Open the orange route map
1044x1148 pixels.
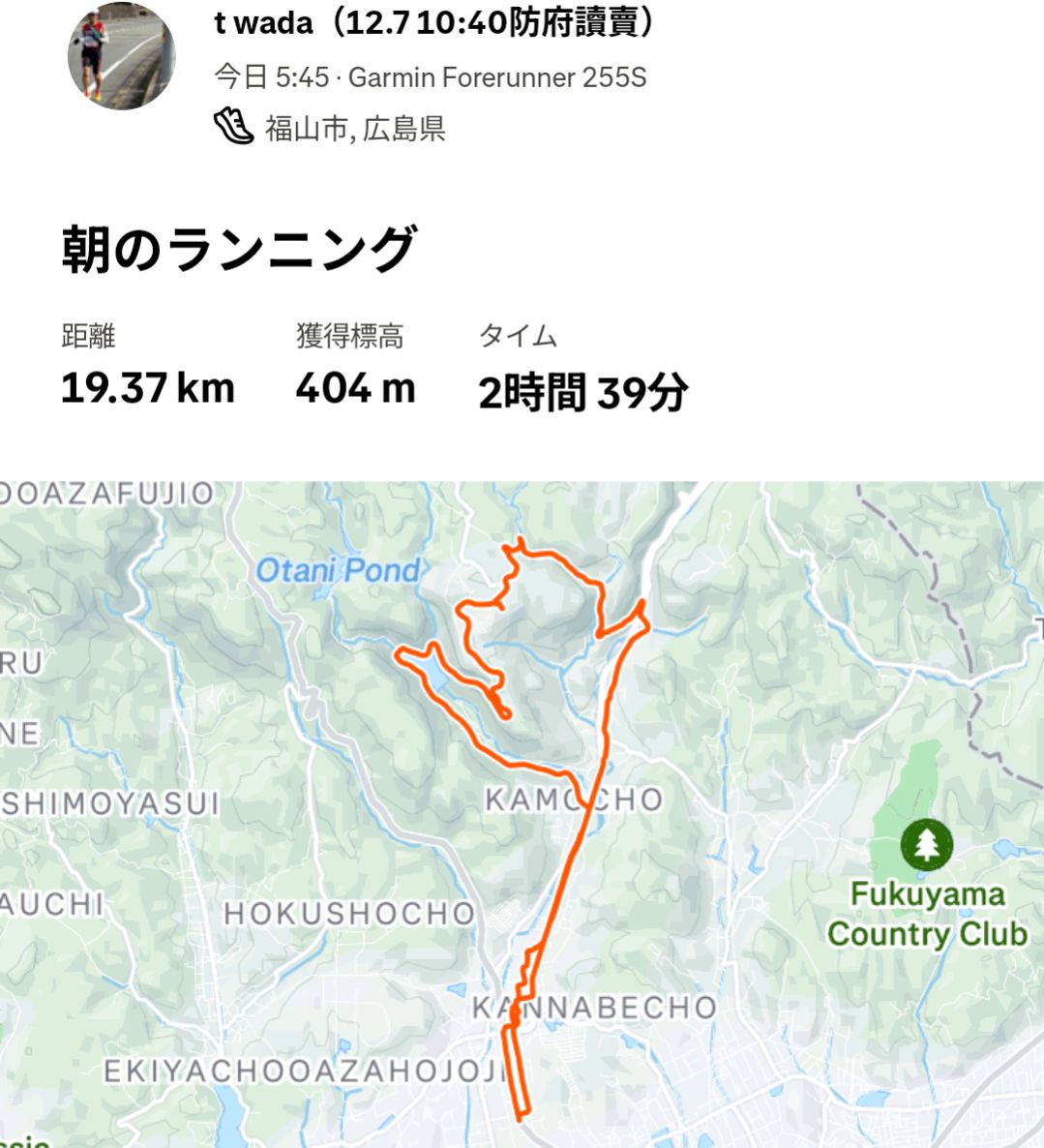click(x=522, y=813)
